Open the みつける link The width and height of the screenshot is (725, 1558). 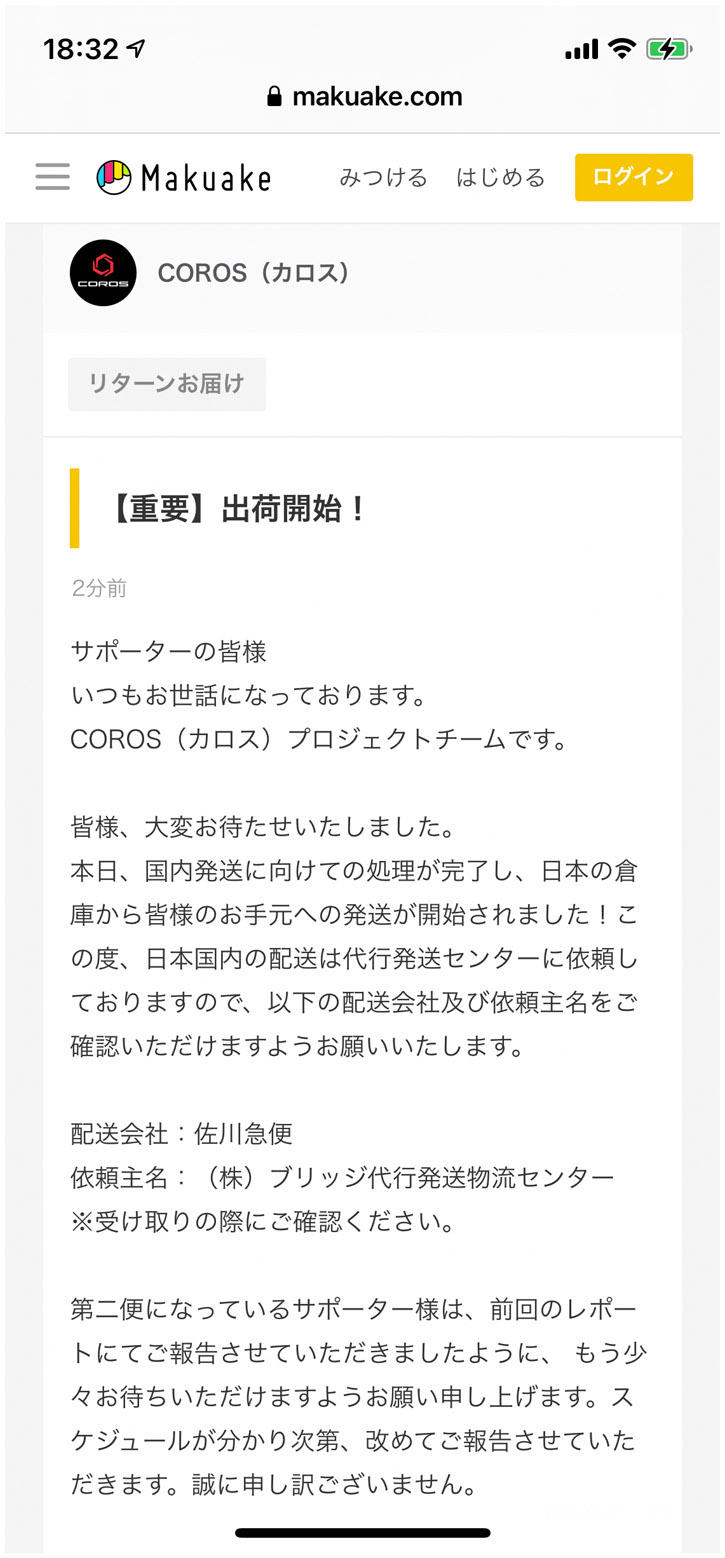(x=383, y=178)
